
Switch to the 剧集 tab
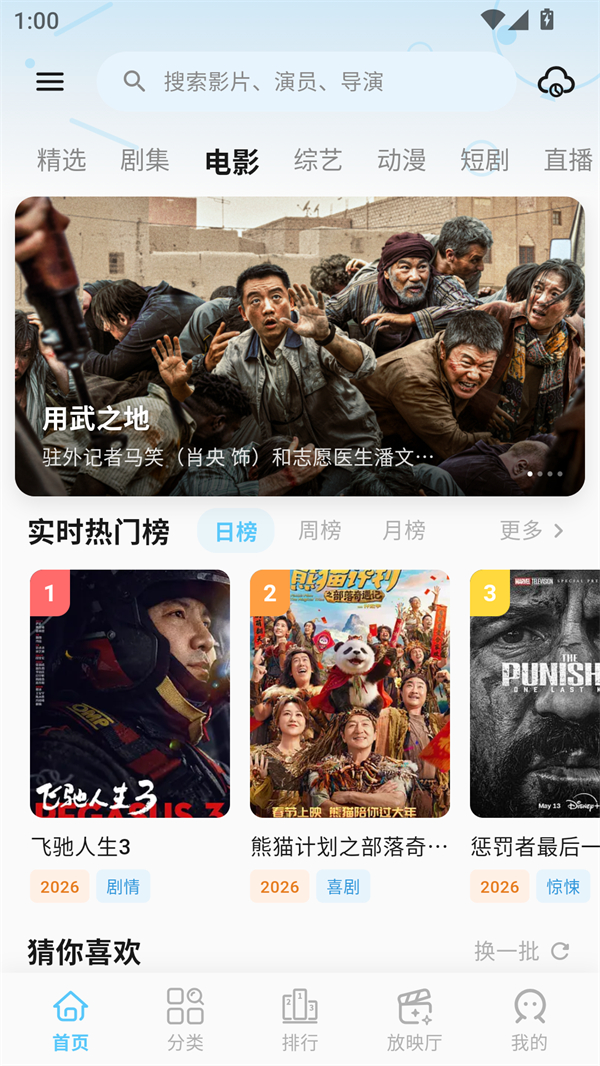[145, 160]
